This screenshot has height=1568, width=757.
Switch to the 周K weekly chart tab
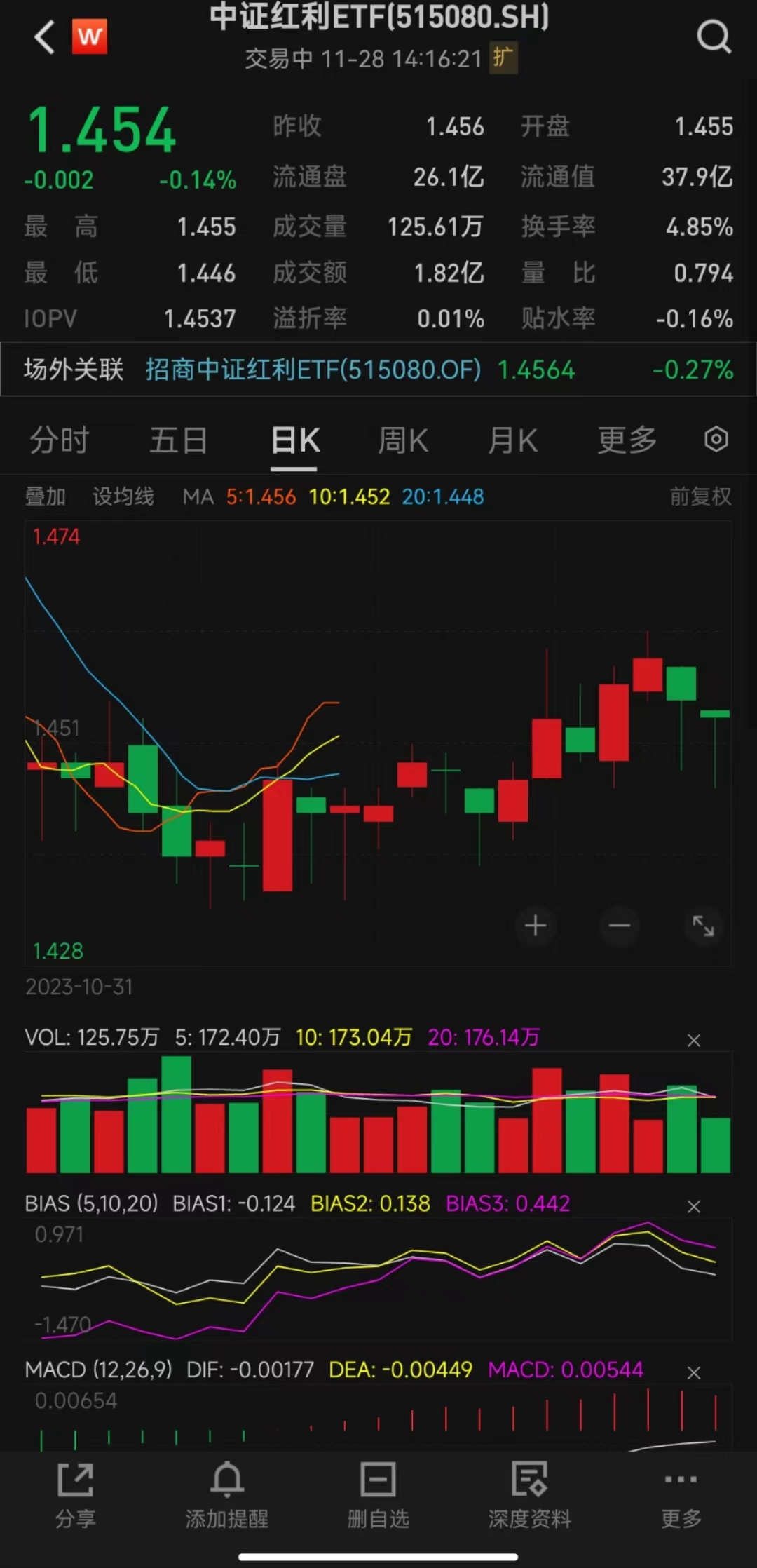[403, 440]
